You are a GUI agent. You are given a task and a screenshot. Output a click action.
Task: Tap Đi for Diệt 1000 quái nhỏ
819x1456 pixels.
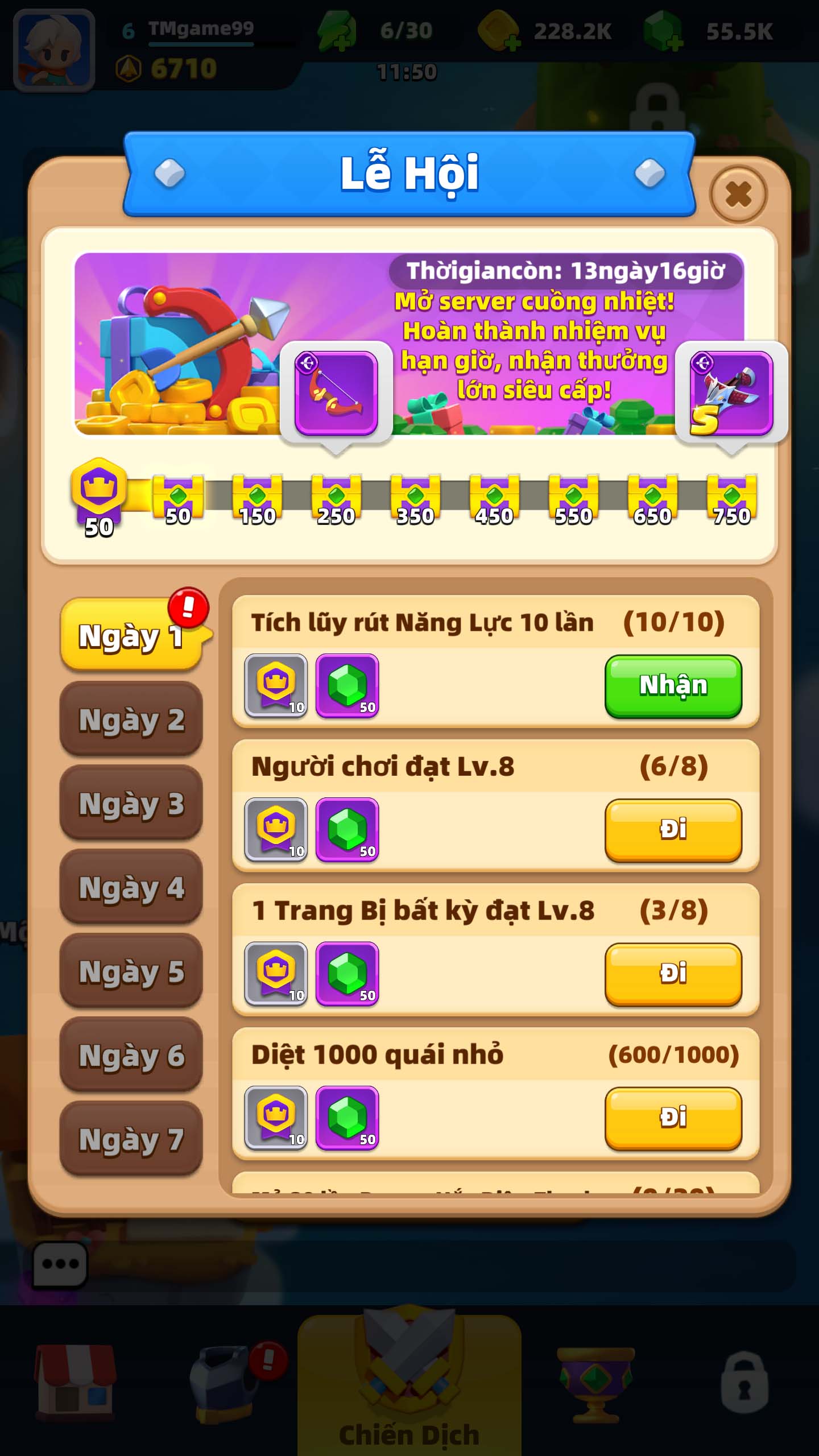click(x=673, y=1118)
